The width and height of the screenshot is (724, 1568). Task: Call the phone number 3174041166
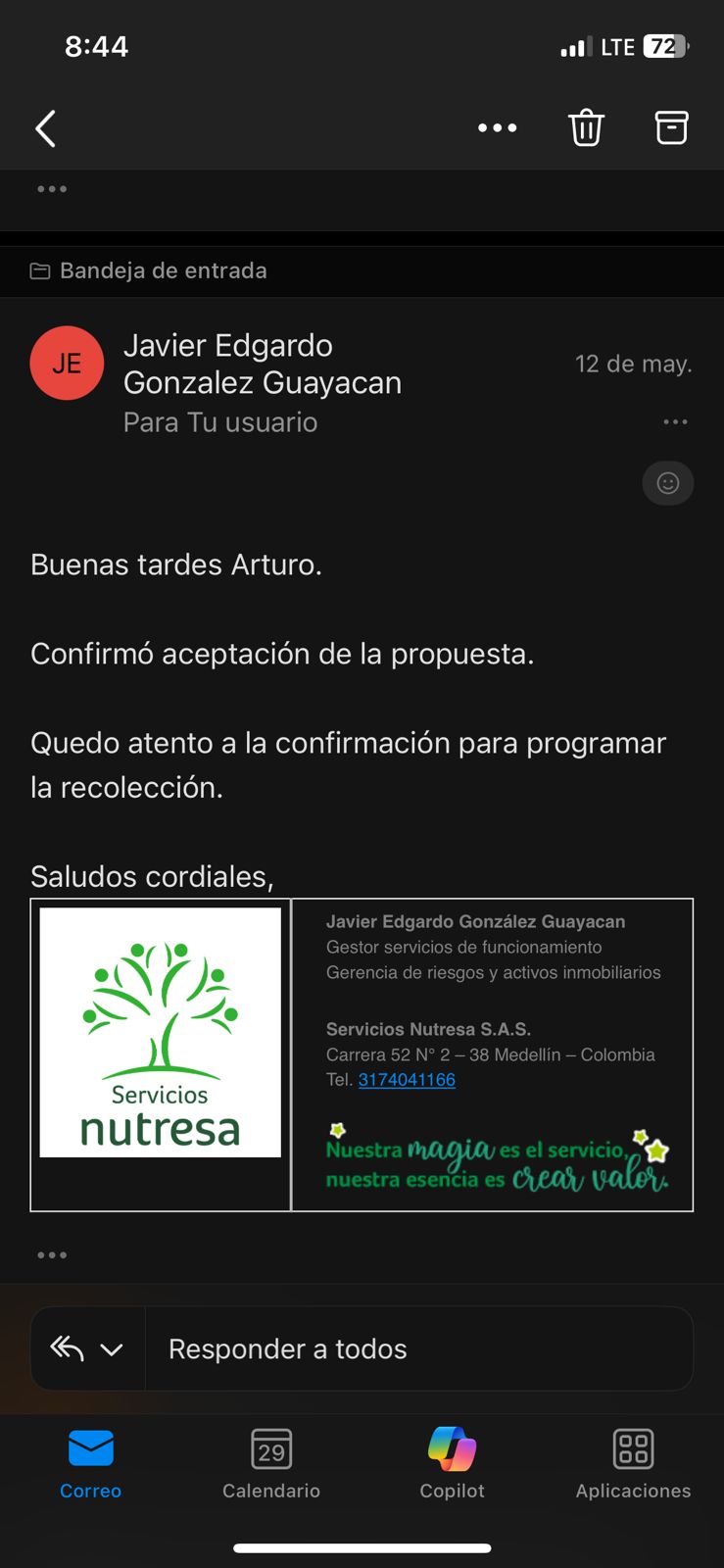point(407,1080)
